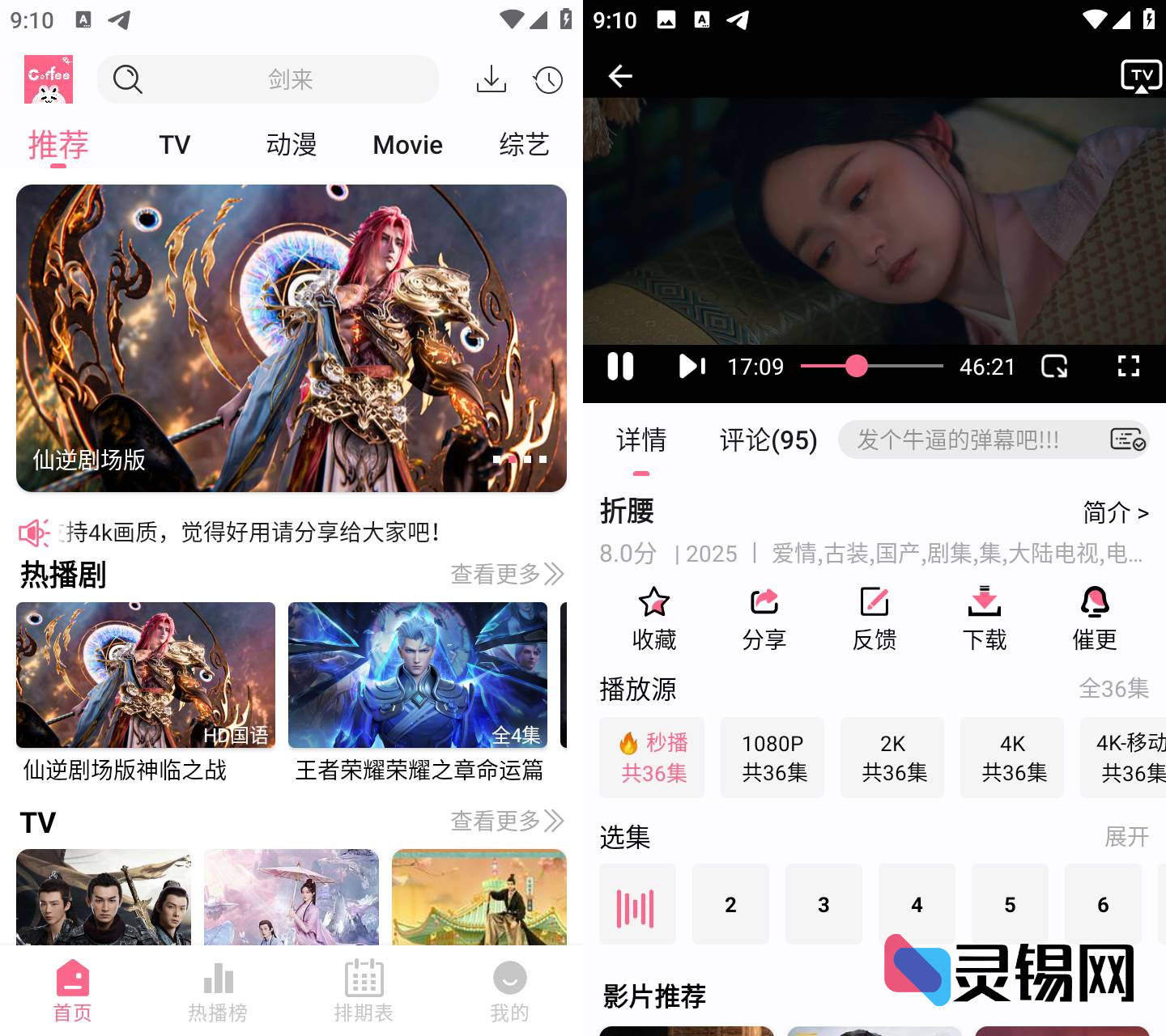
Task: Skip to the next episode
Action: click(x=692, y=367)
